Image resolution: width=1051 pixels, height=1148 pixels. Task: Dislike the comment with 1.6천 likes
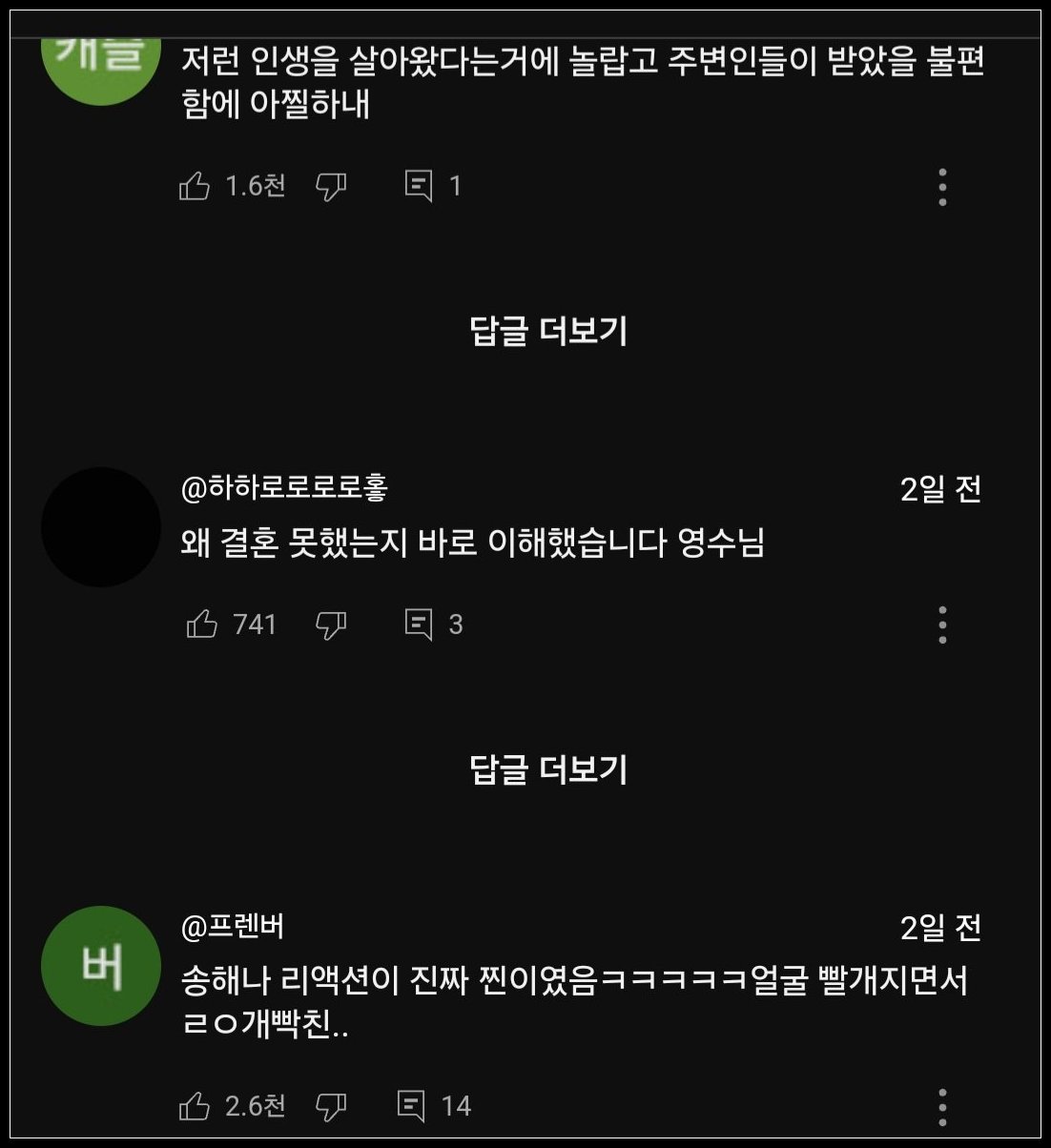point(331,187)
